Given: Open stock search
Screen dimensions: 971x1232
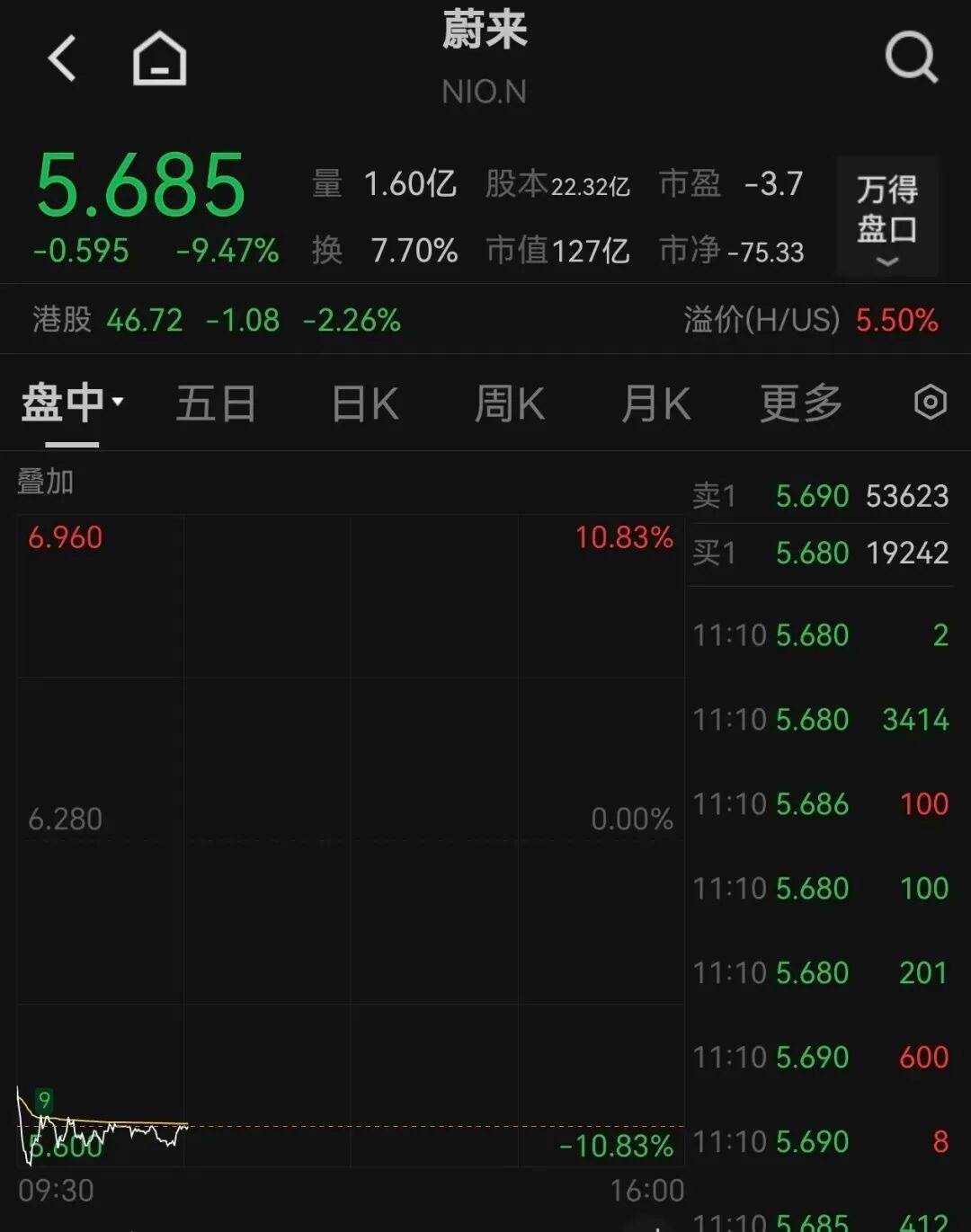Looking at the screenshot, I should tap(911, 58).
